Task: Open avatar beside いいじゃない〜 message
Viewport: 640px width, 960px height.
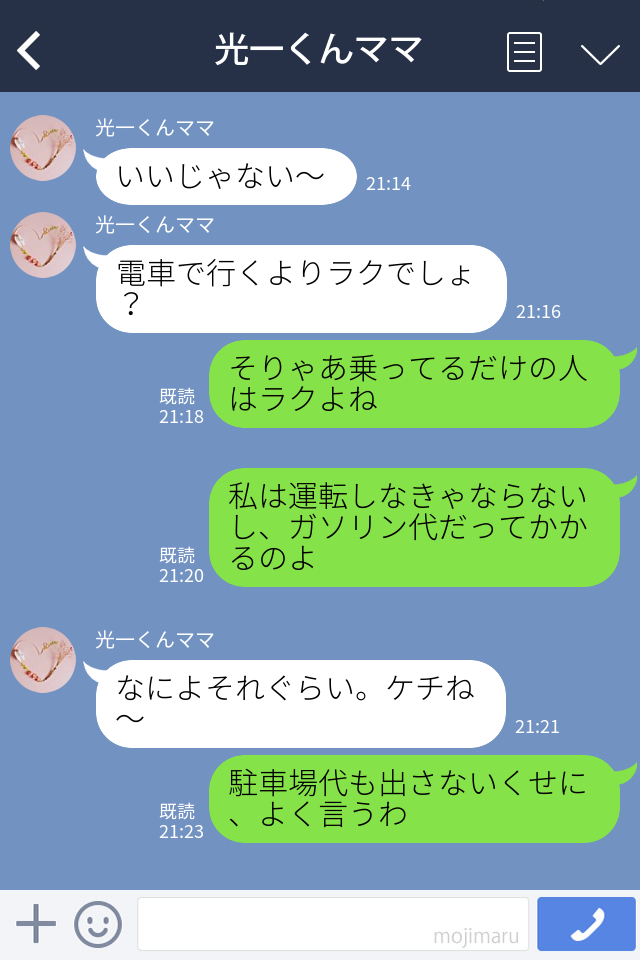Action: click(43, 148)
